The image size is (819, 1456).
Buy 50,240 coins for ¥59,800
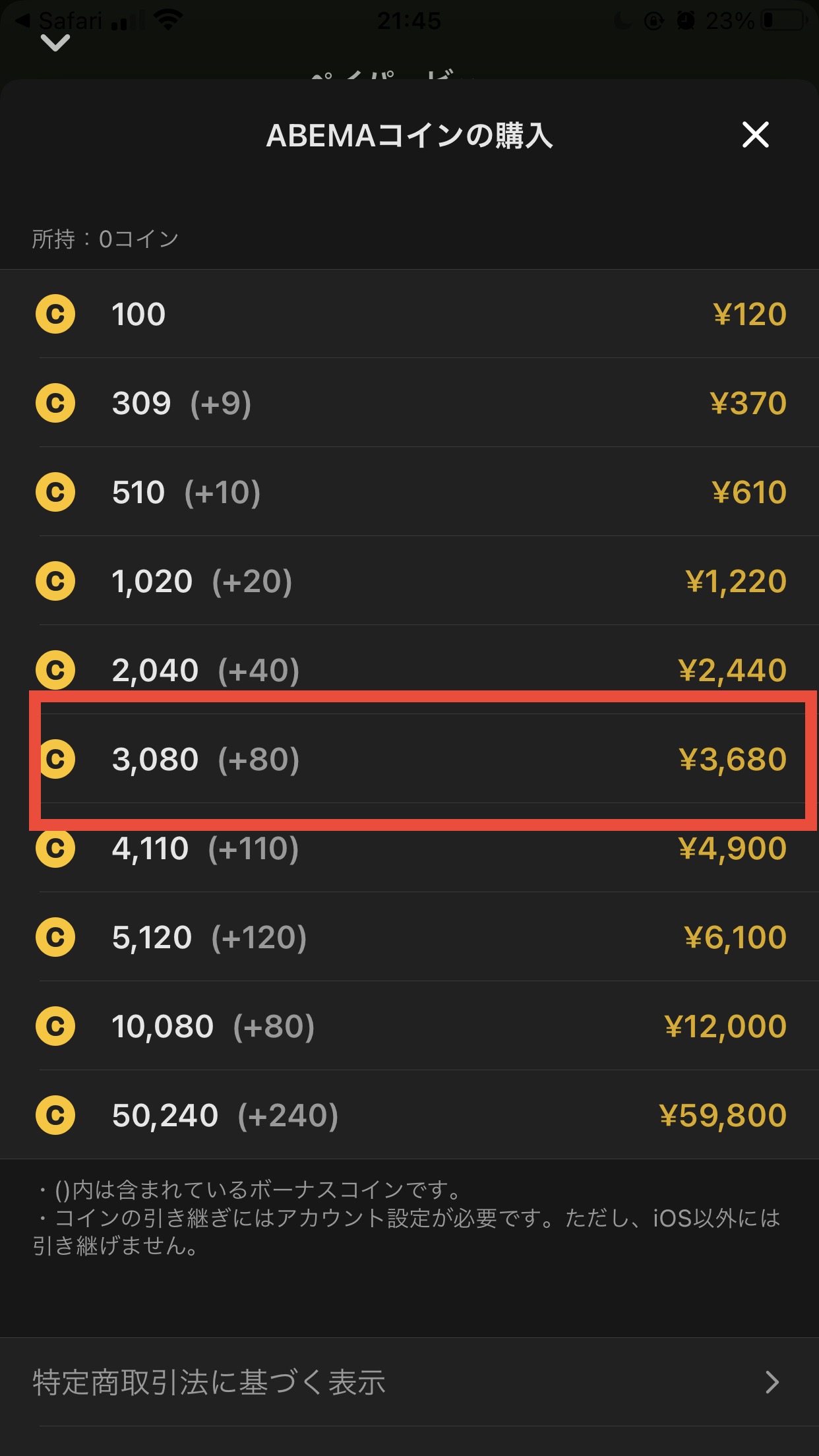[x=409, y=1115]
